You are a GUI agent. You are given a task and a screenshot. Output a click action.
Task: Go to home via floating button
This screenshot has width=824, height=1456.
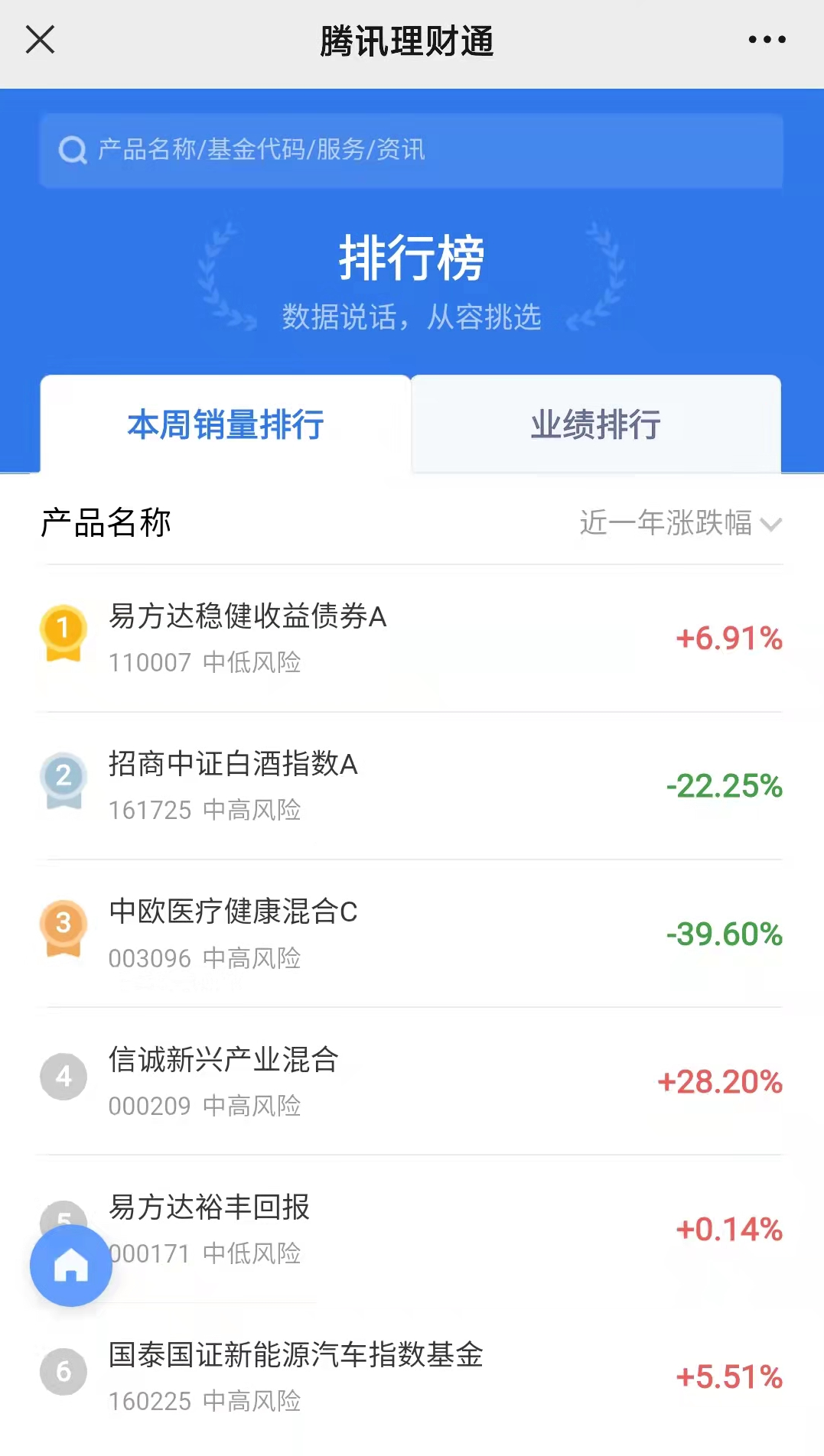[x=71, y=1266]
